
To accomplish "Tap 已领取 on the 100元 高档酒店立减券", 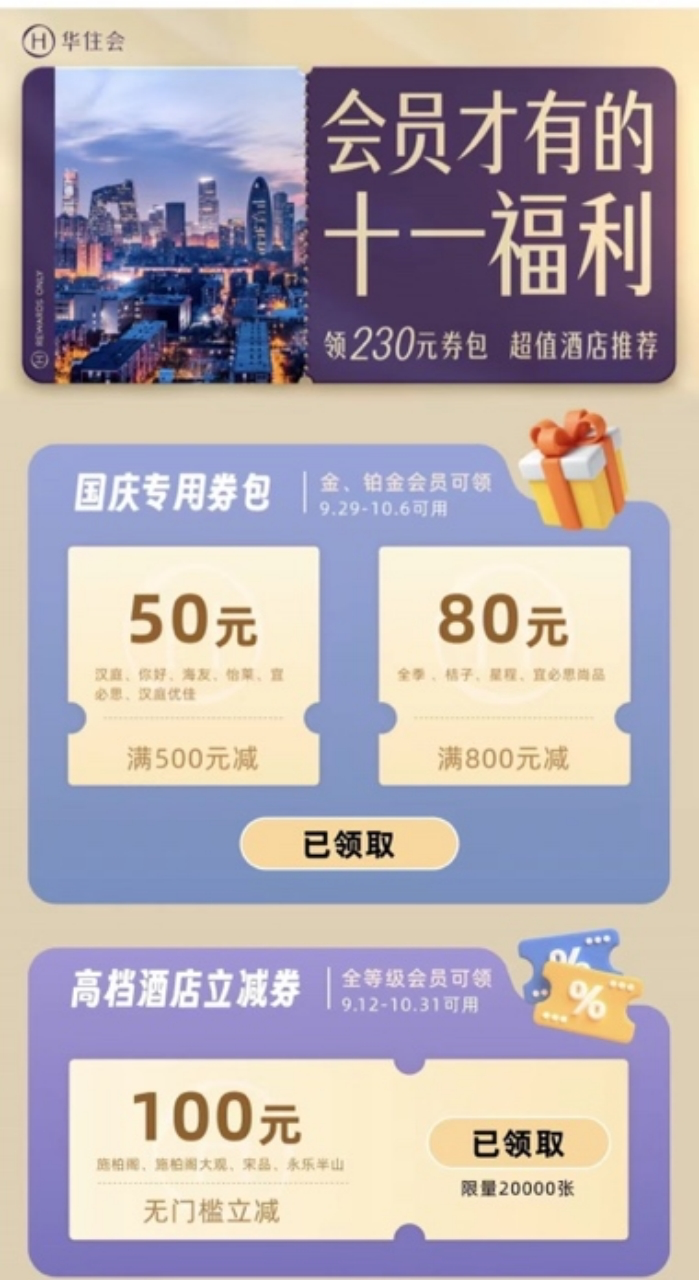I will click(x=518, y=1143).
